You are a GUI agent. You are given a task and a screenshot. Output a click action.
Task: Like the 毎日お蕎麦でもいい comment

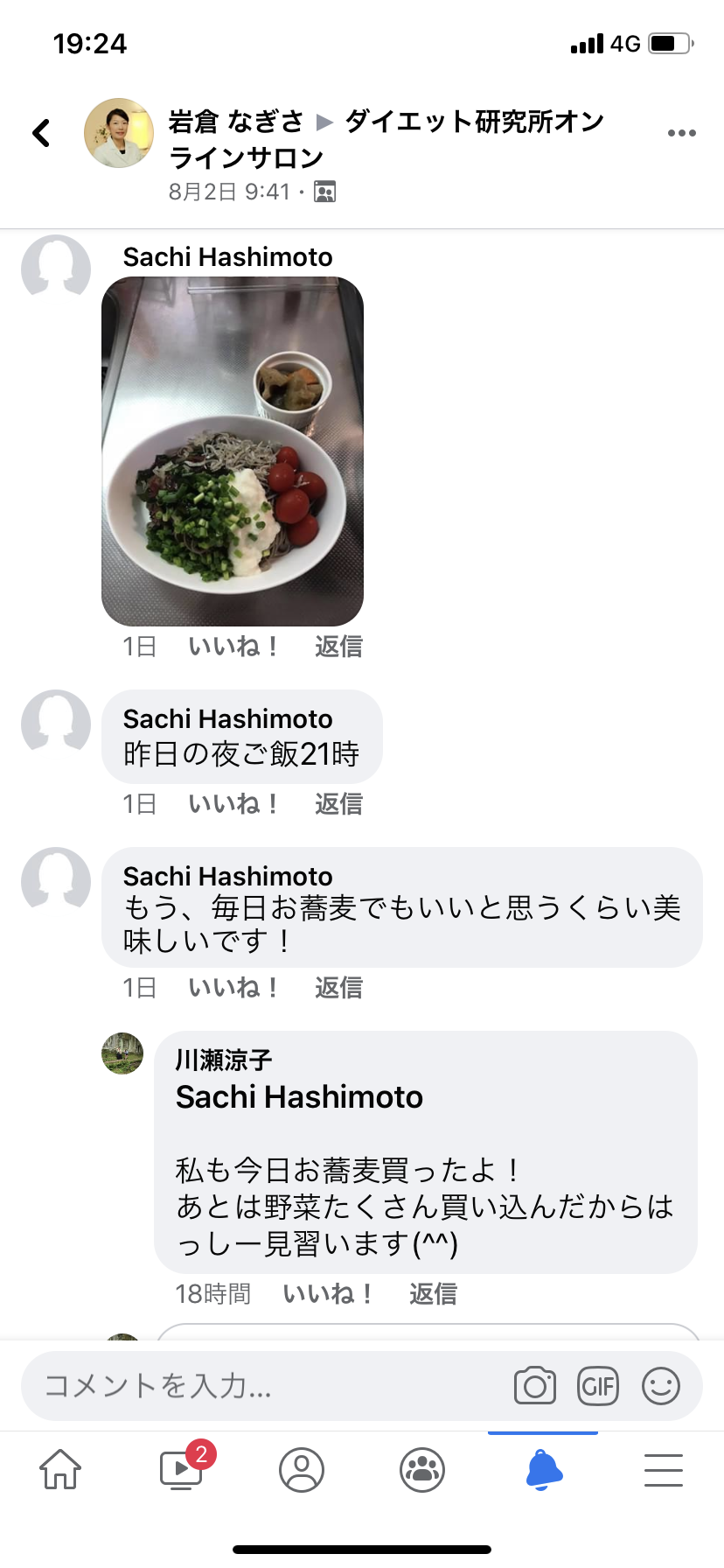click(x=233, y=988)
